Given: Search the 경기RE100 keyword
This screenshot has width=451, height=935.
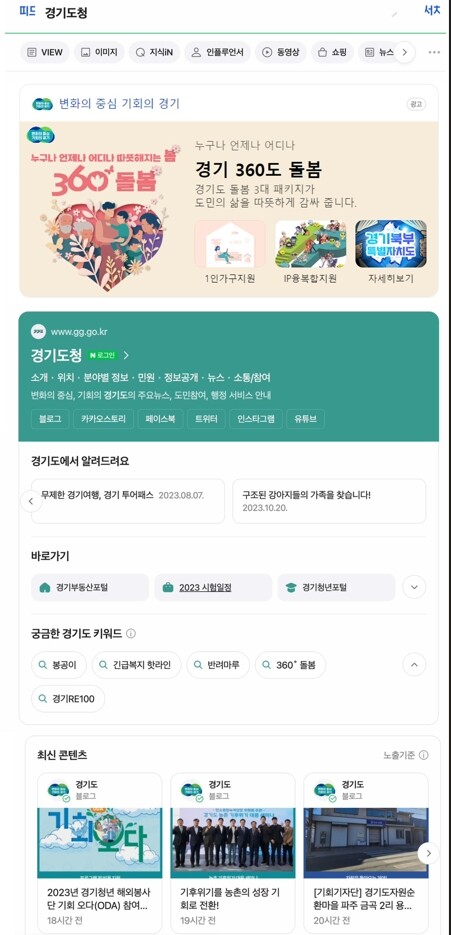Looking at the screenshot, I should point(67,699).
